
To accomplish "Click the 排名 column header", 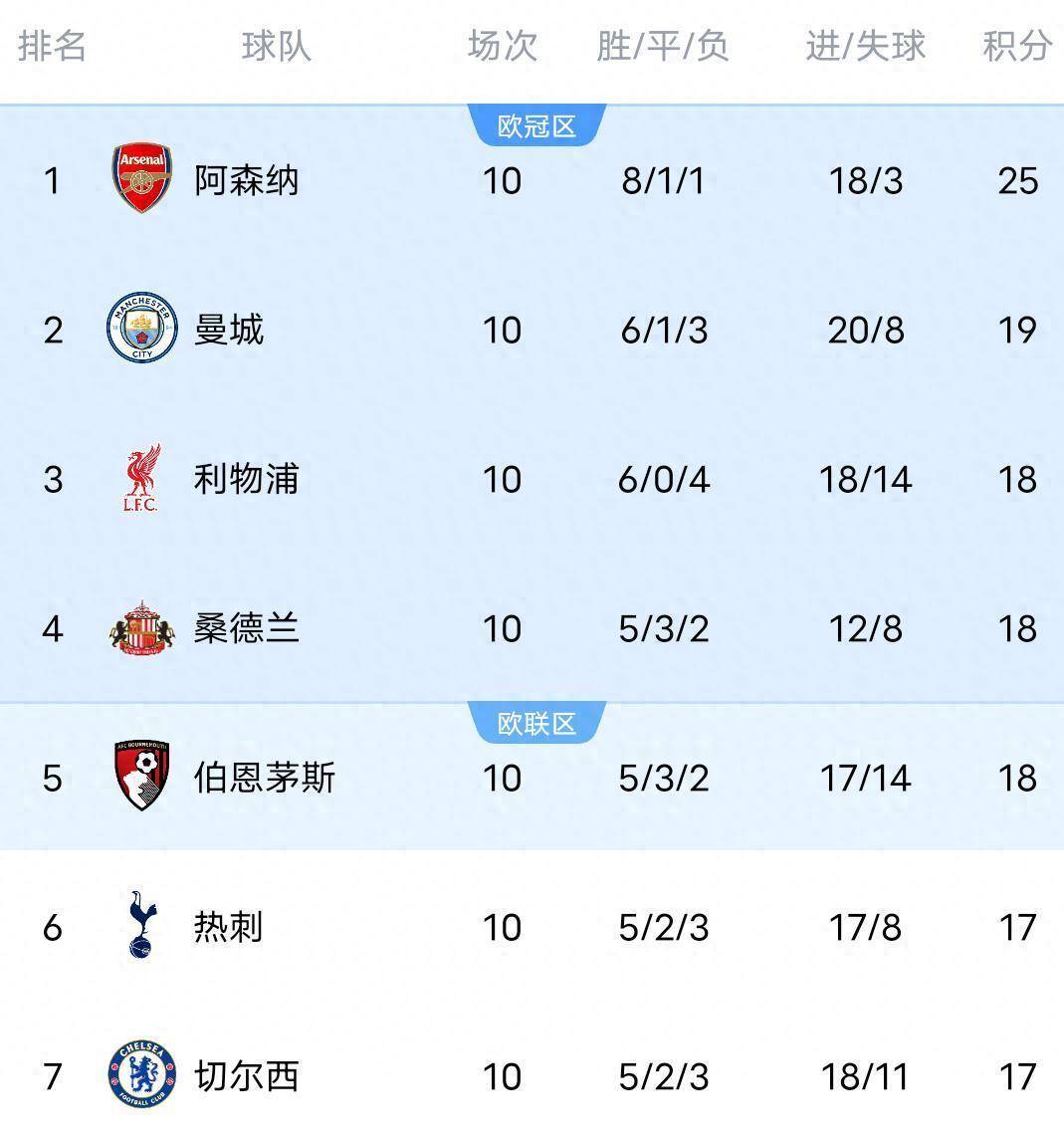I will (51, 45).
